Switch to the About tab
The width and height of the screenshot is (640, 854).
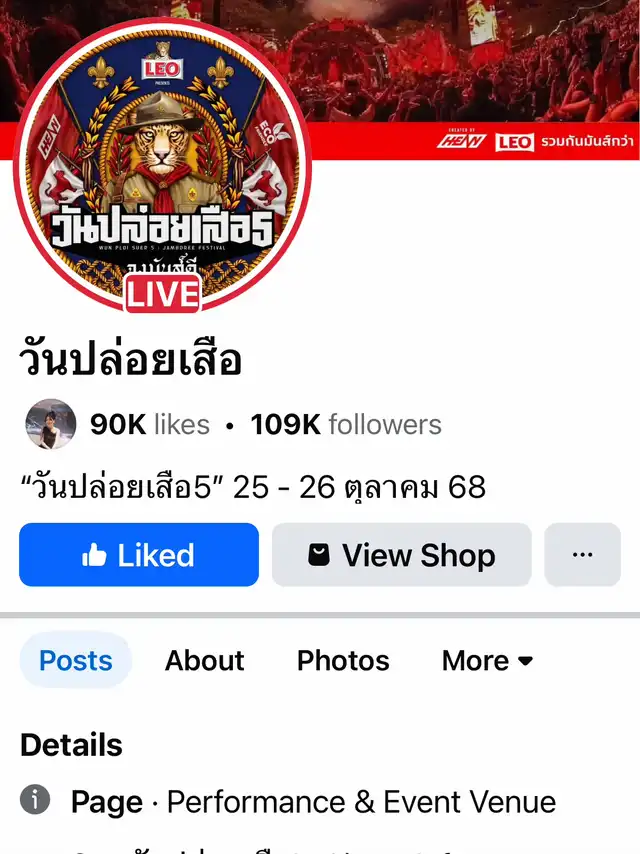[204, 660]
